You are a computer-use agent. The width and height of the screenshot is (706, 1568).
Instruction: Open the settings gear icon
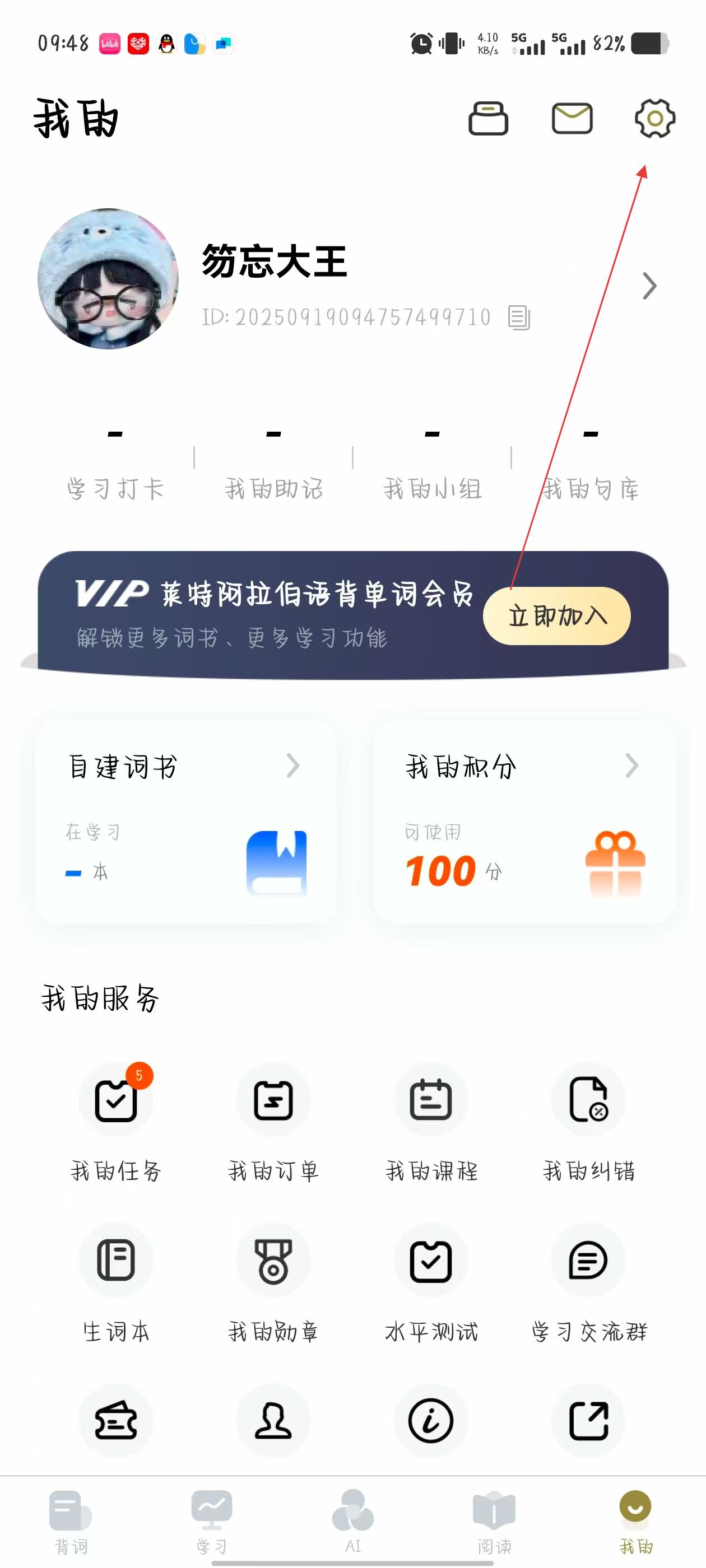pyautogui.click(x=654, y=118)
